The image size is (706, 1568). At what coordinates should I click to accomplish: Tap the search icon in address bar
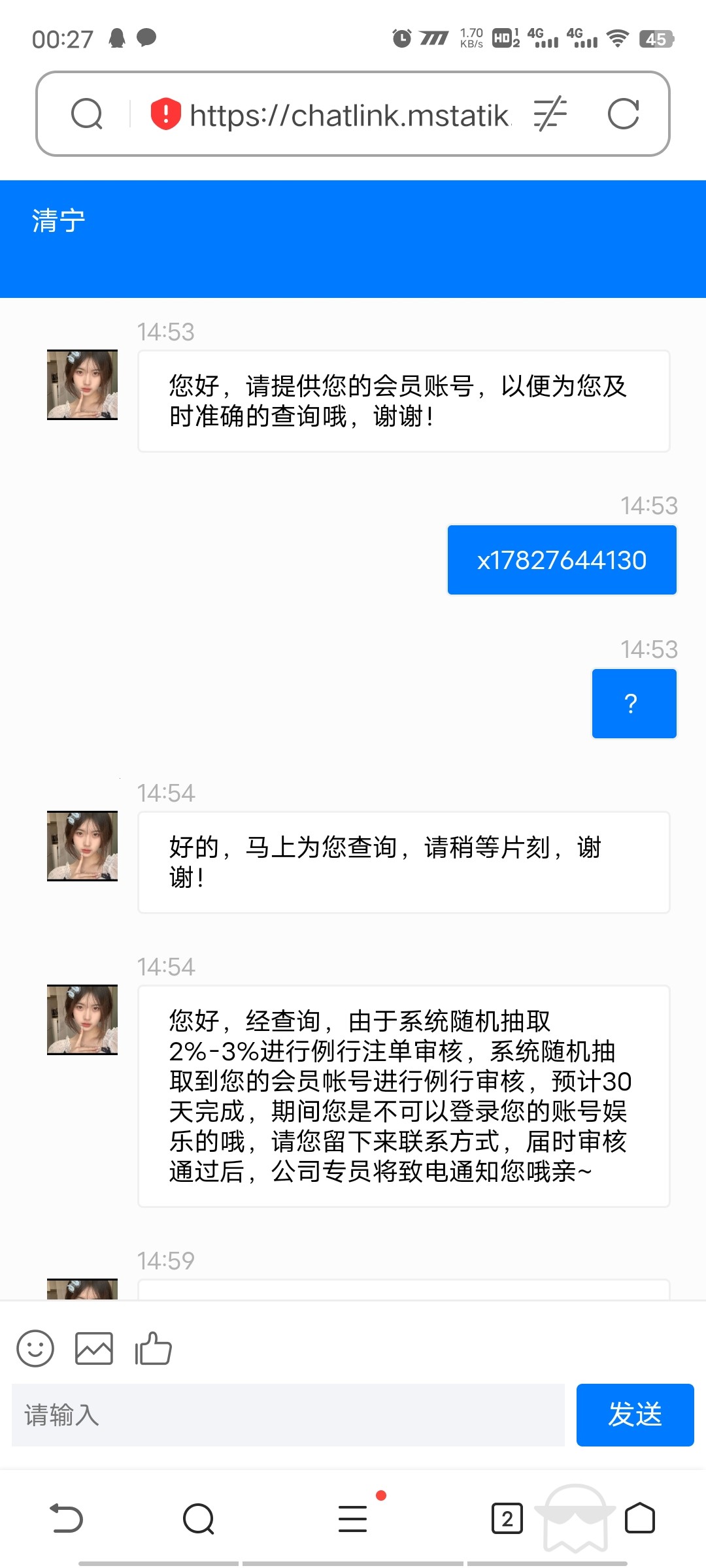tap(87, 114)
